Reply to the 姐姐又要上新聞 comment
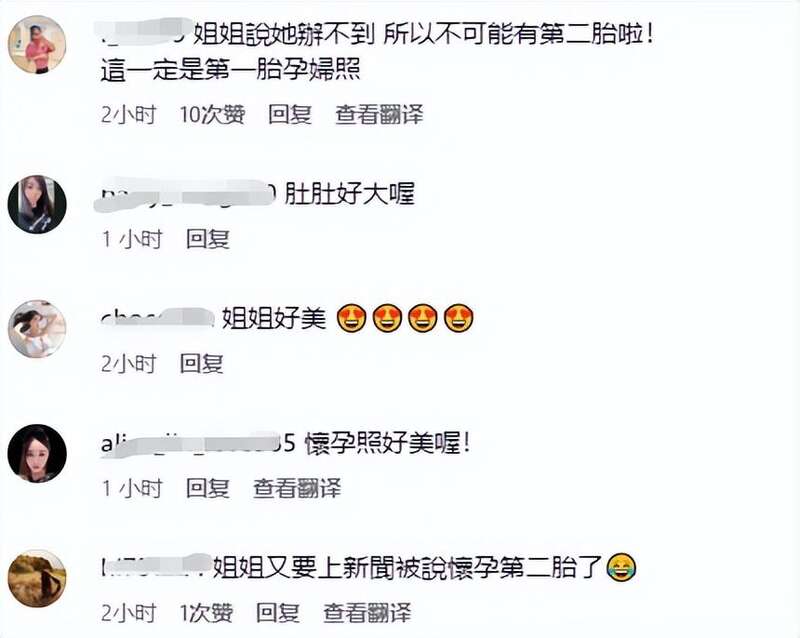 (x=278, y=613)
